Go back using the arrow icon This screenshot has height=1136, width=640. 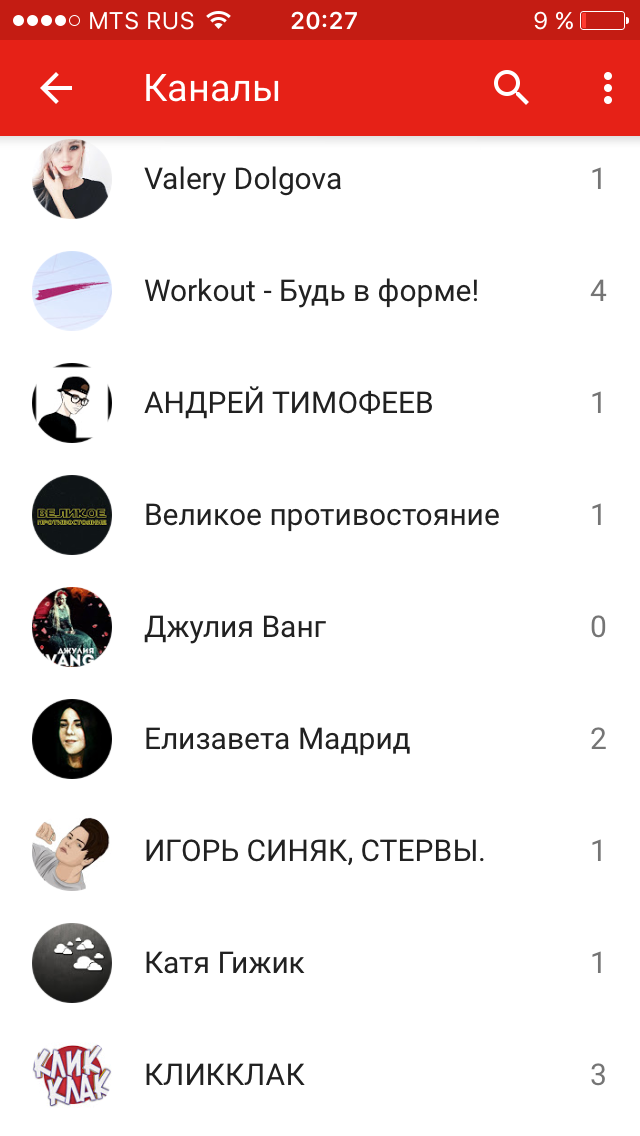click(x=57, y=89)
